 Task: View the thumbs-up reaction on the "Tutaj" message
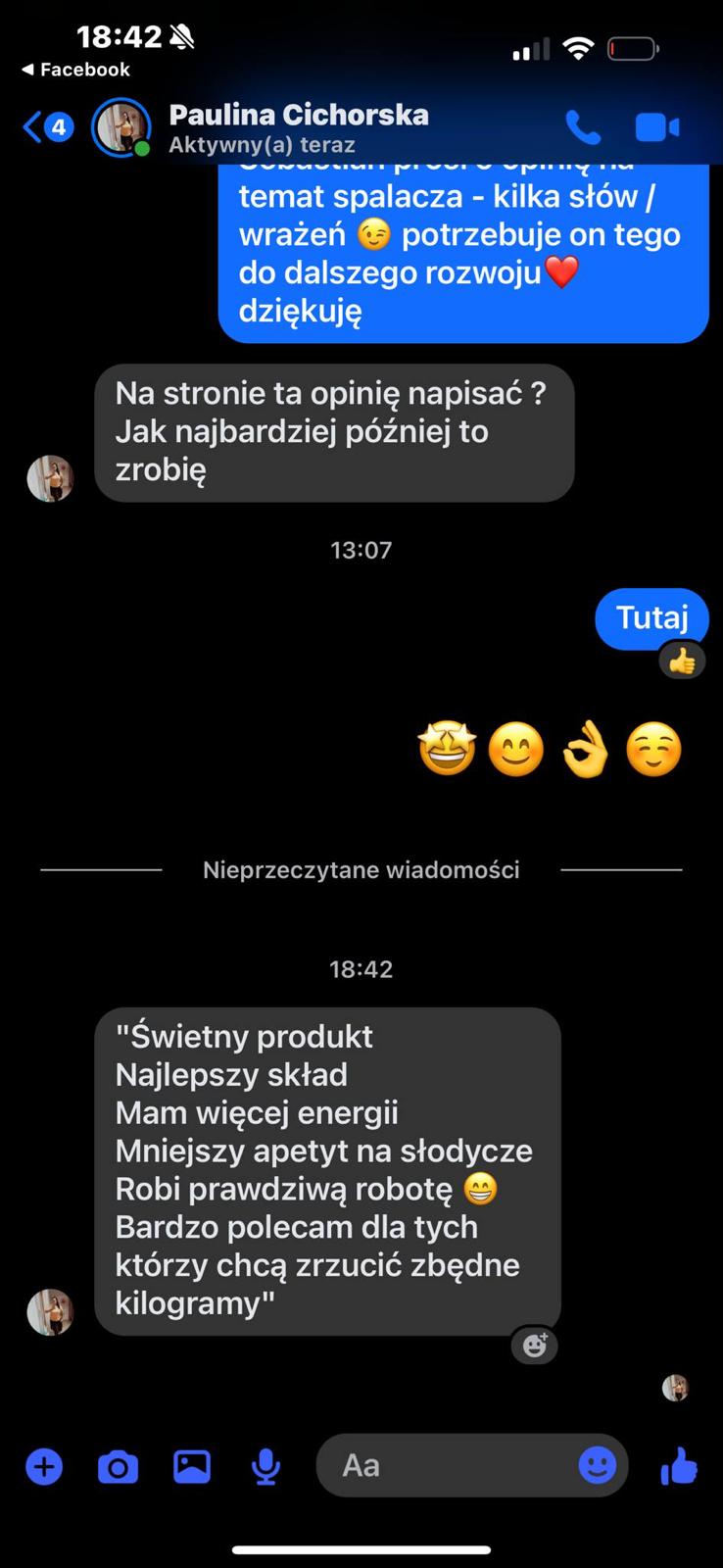[682, 661]
